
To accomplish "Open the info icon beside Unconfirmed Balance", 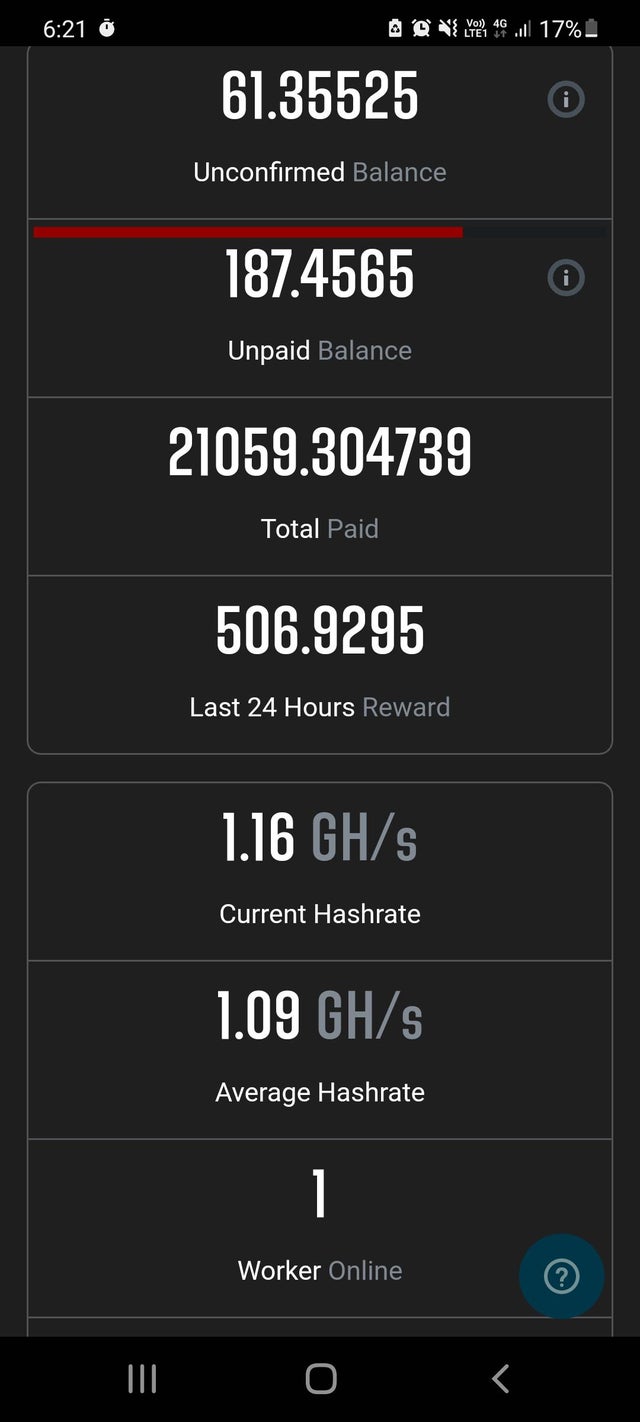I will click(566, 99).
